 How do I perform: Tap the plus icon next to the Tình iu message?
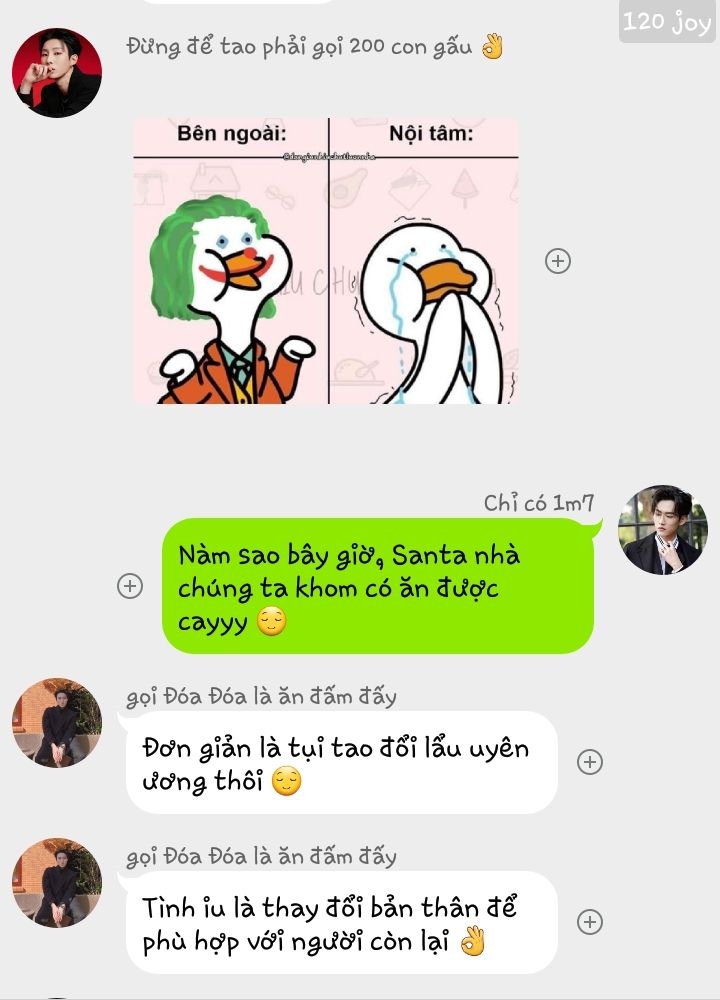point(591,922)
